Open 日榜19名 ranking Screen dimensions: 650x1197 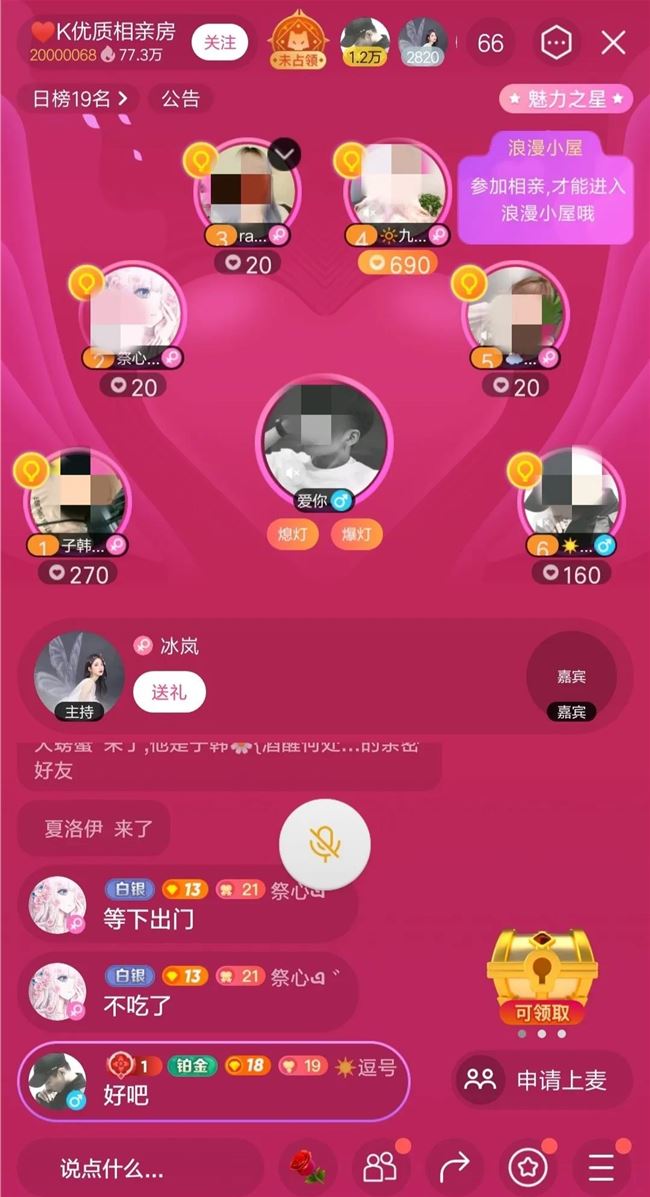click(x=79, y=99)
